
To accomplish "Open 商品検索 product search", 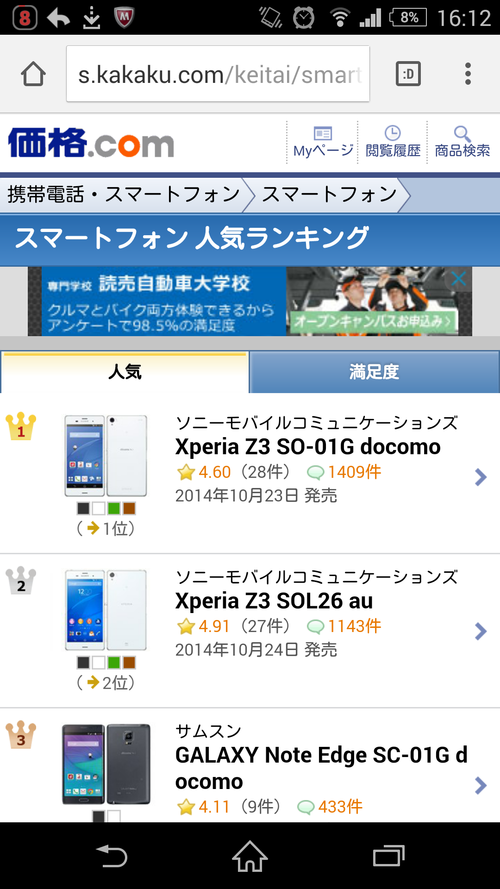I will coord(463,142).
